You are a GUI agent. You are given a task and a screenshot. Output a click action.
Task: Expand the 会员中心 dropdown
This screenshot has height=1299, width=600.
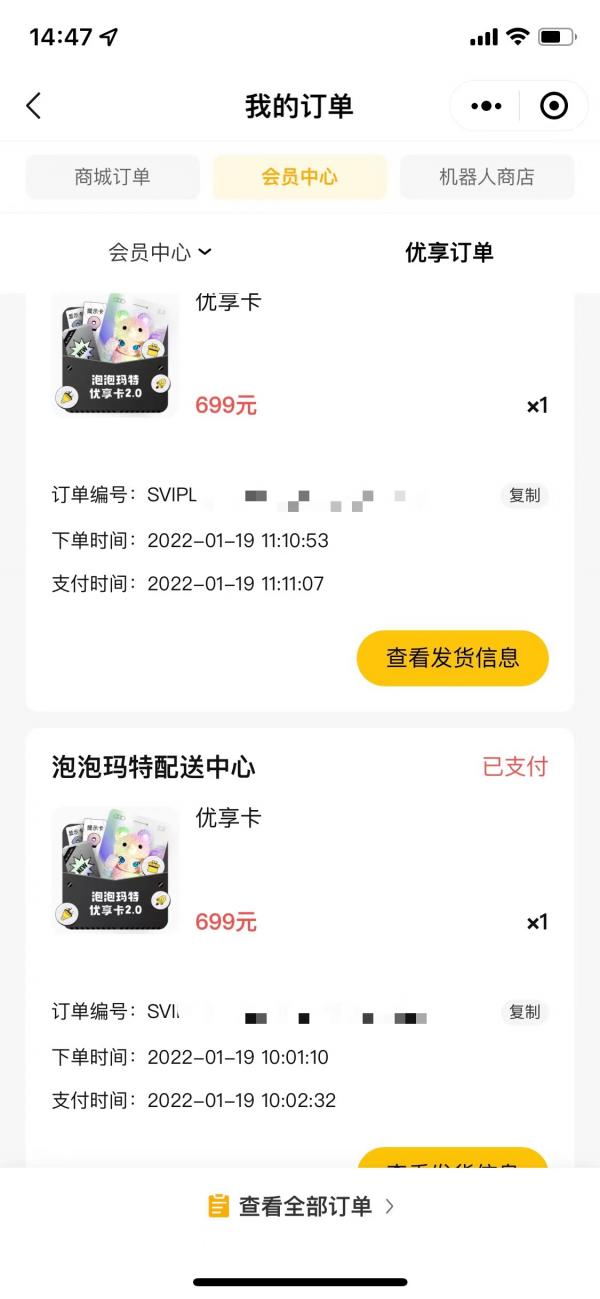[160, 252]
